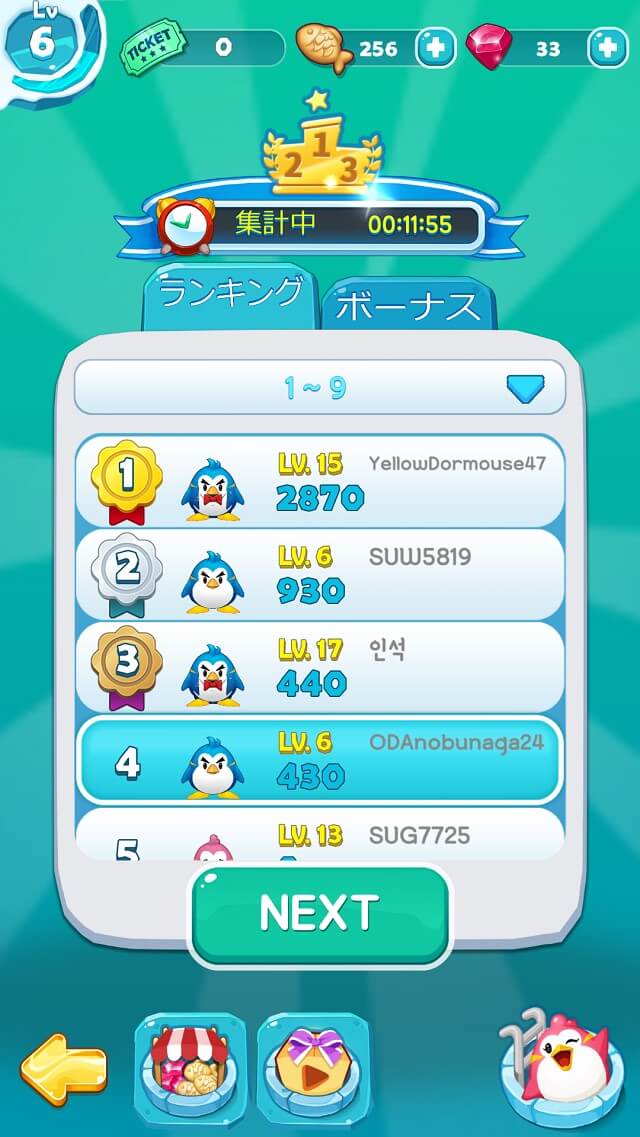Viewport: 640px width, 1137px height.
Task: Select SUW5819's ranking row
Action: (320, 574)
